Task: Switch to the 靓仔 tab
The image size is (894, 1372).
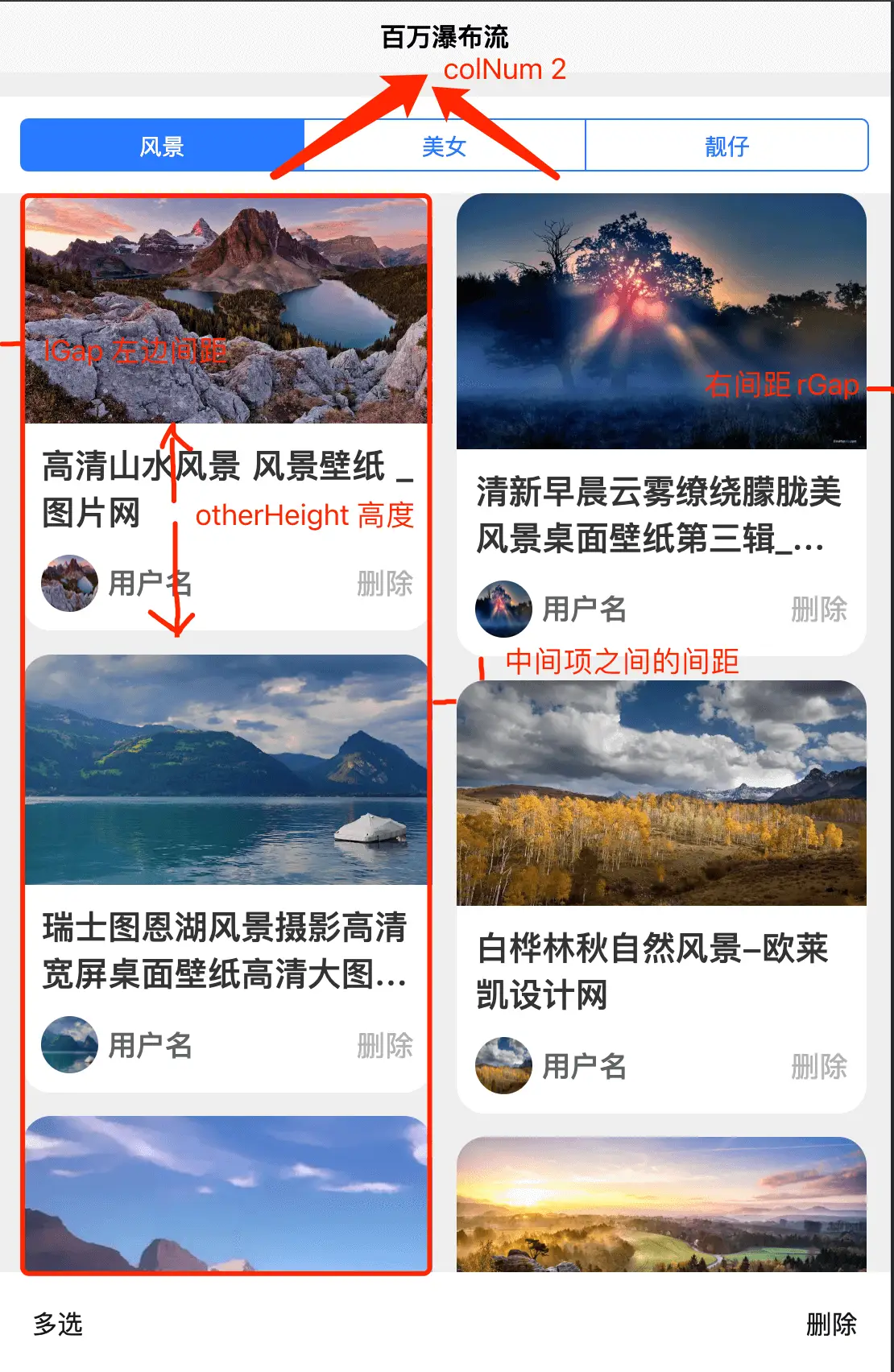Action: (x=726, y=146)
